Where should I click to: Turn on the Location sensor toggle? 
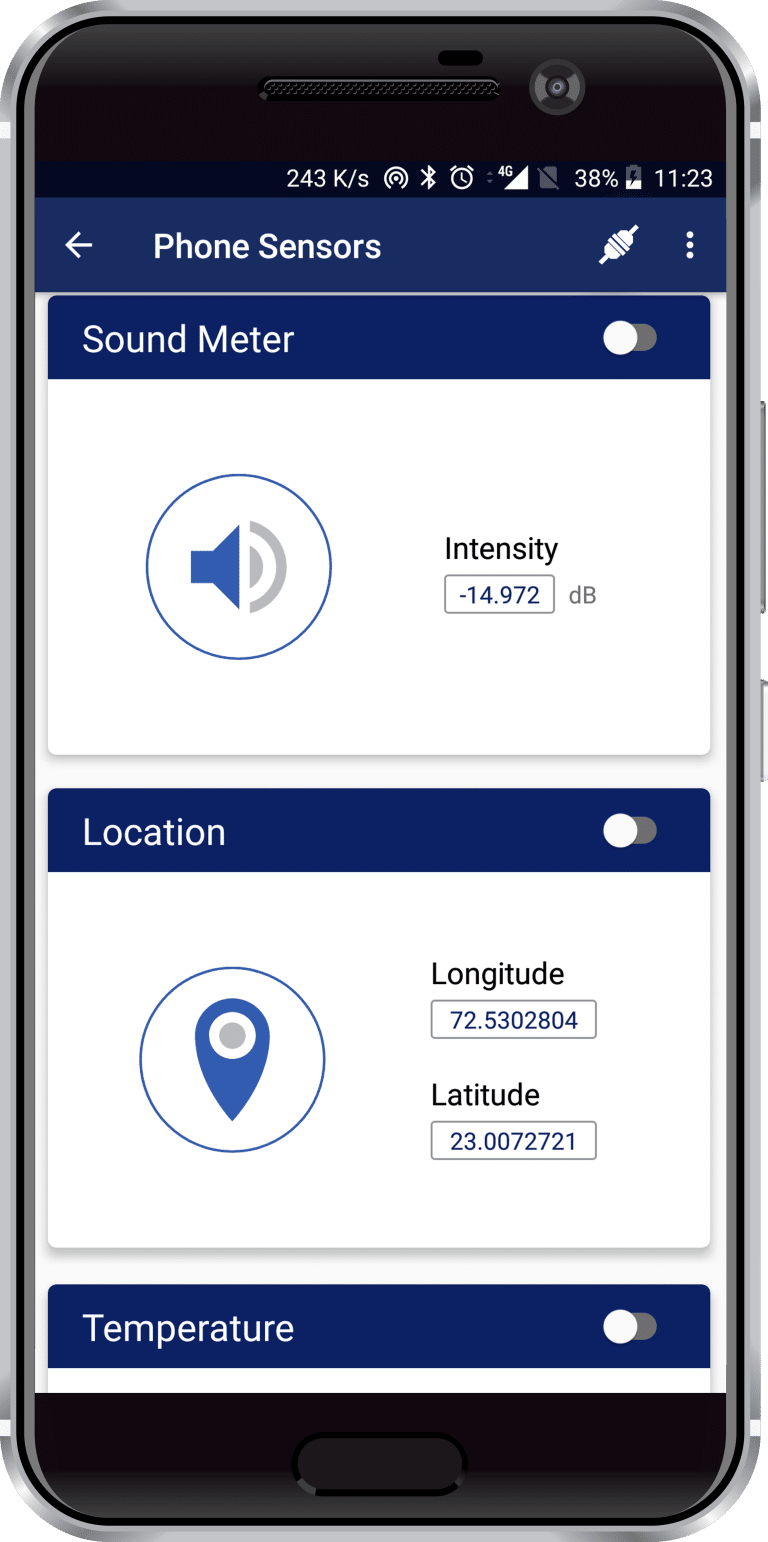pyautogui.click(x=630, y=831)
